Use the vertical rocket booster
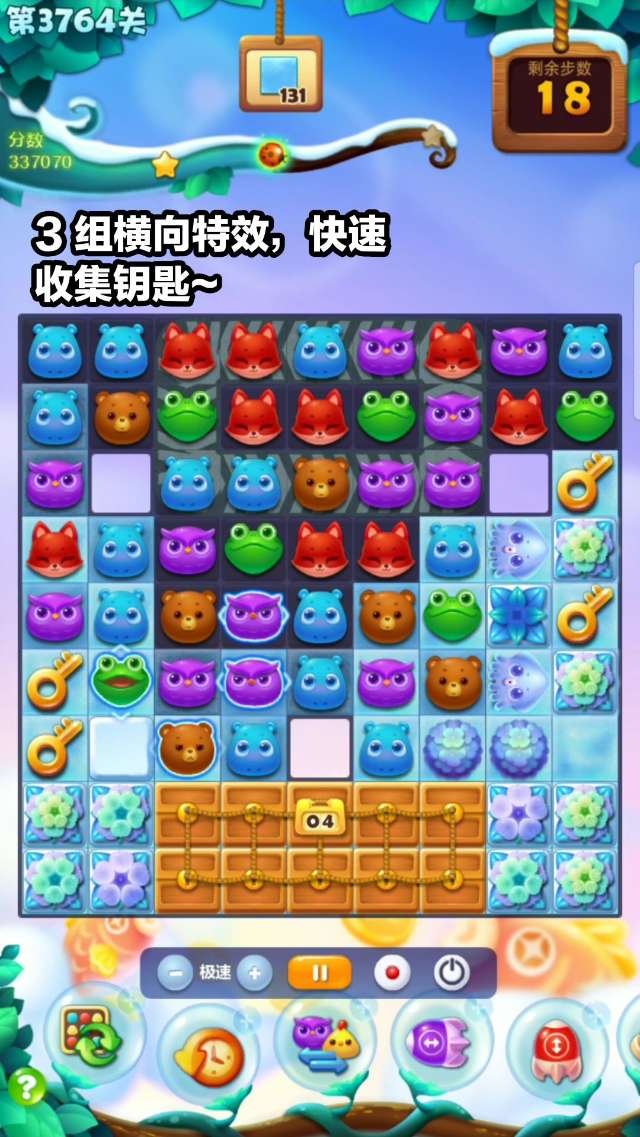The image size is (640, 1137). click(556, 1050)
